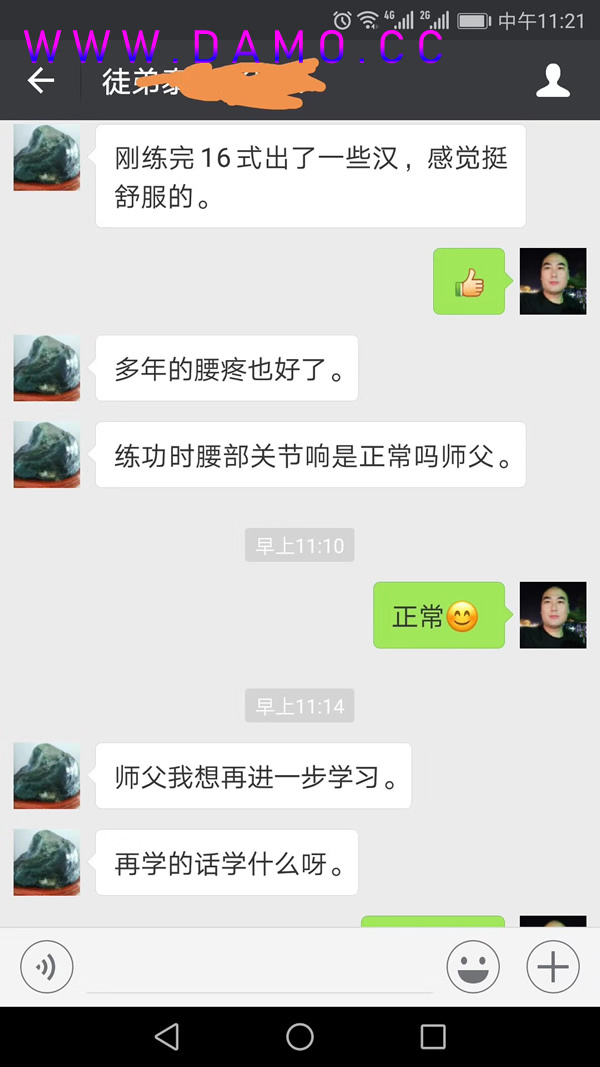Tap the Android home button
Image resolution: width=600 pixels, height=1067 pixels.
click(x=300, y=1037)
